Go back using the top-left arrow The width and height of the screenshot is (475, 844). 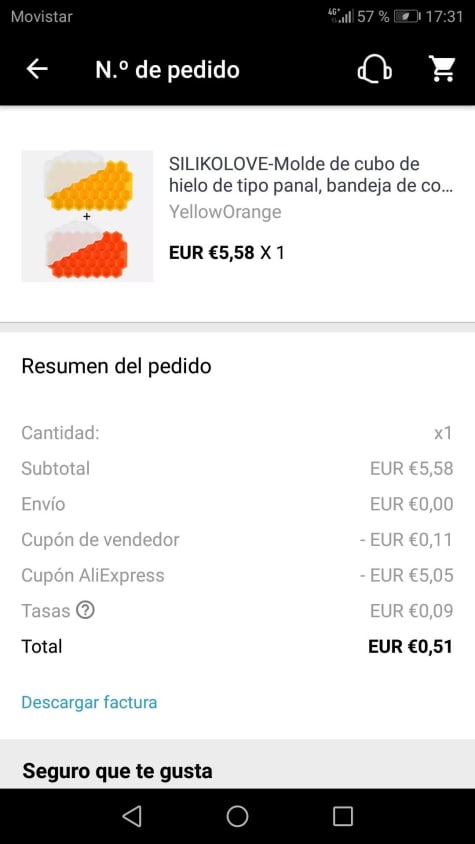point(37,69)
